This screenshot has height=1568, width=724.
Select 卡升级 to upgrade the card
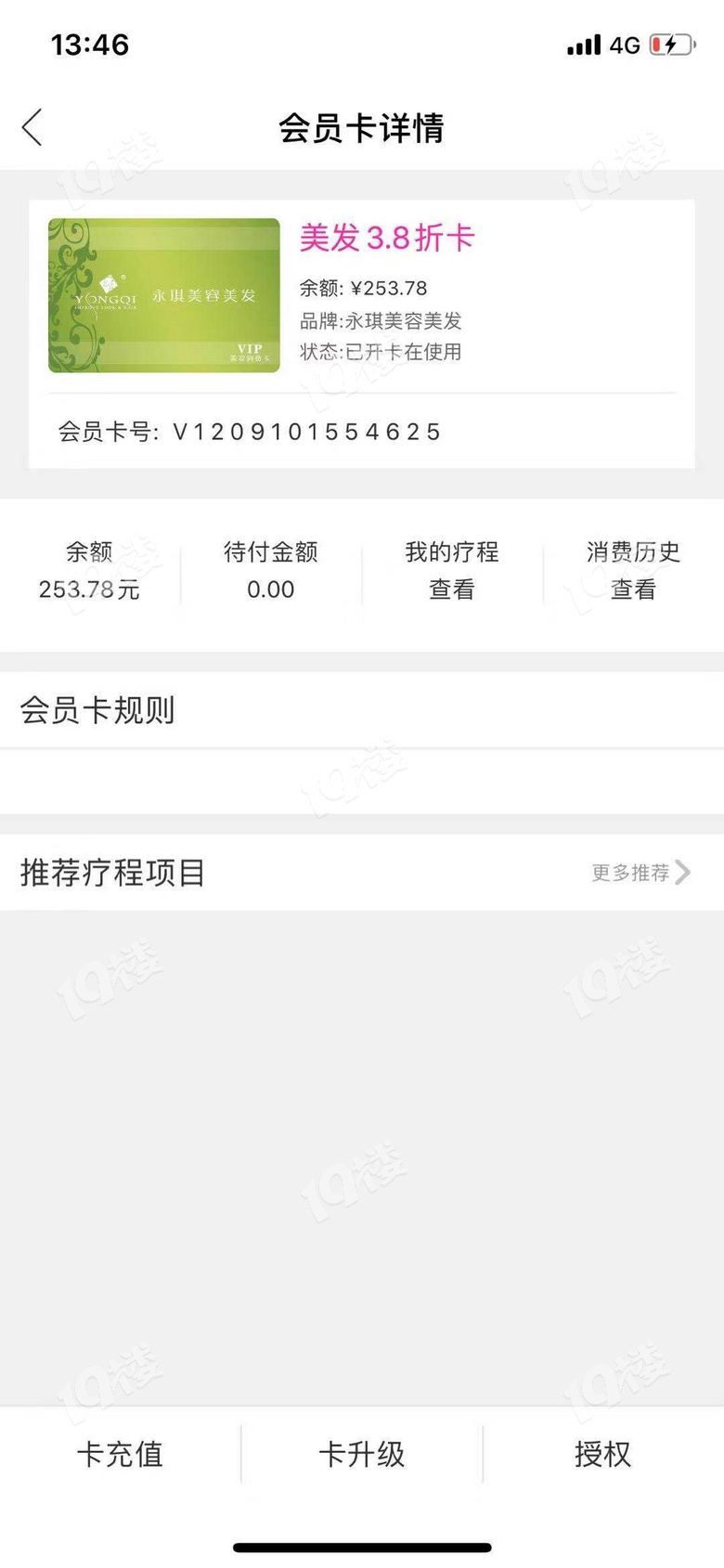pos(362,1454)
